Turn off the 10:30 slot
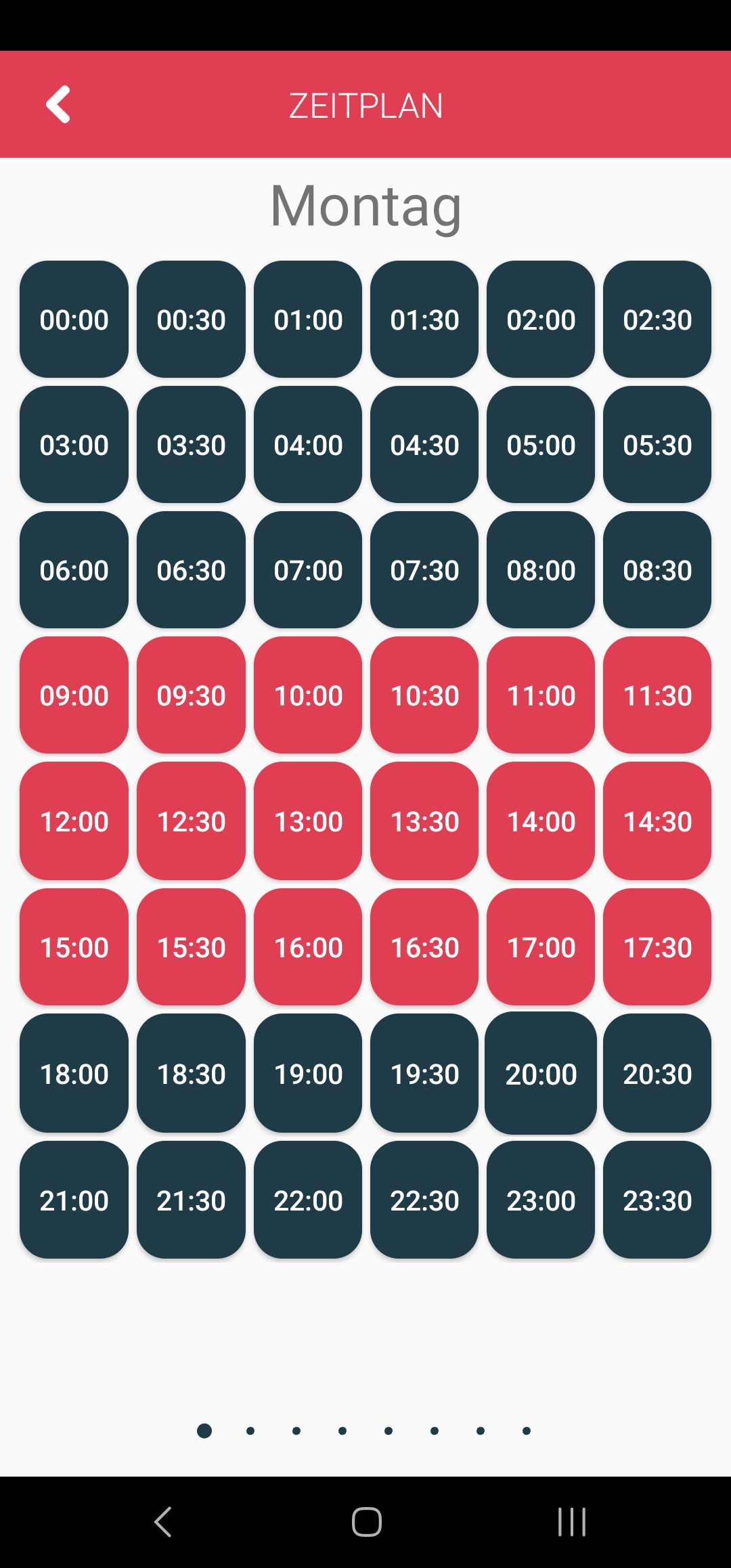 (x=424, y=695)
